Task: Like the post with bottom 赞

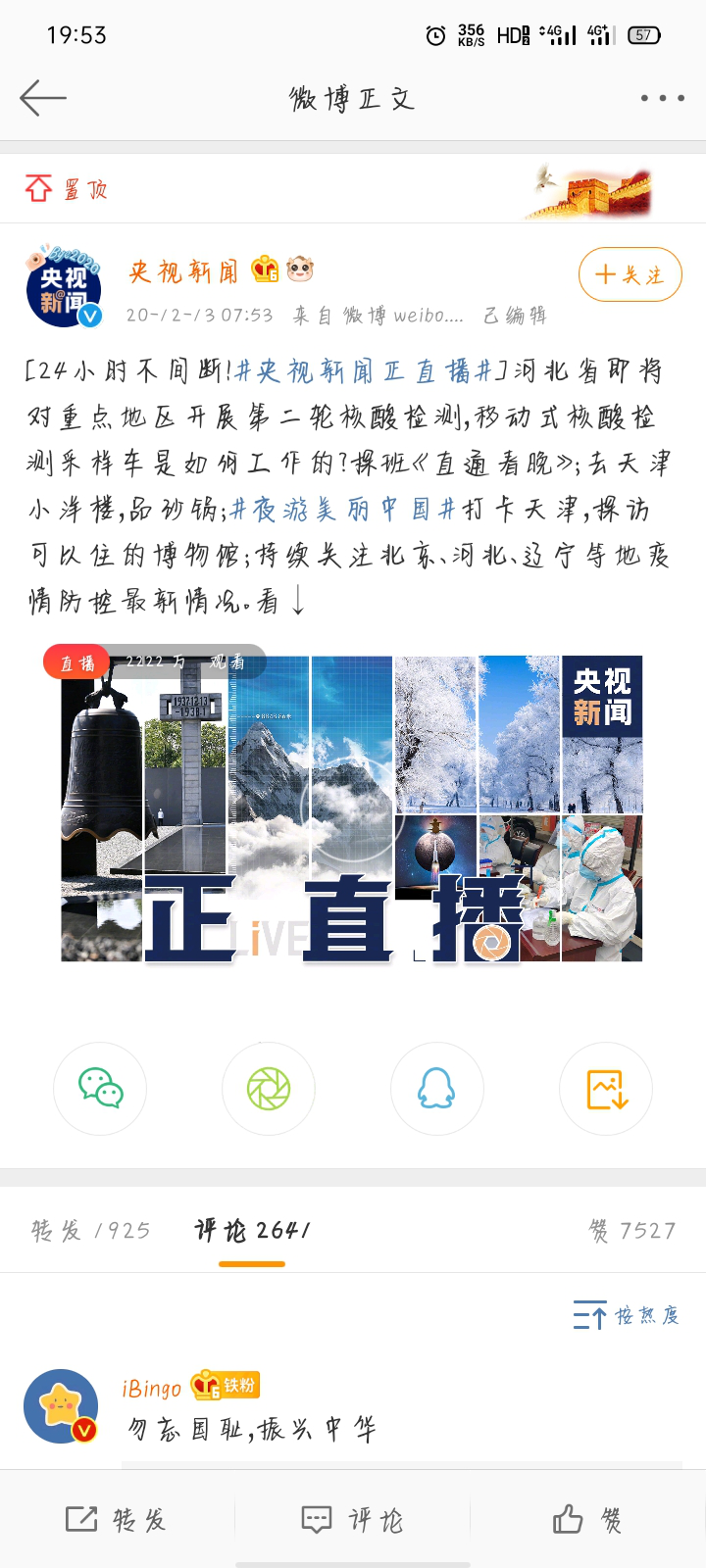Action: 588,1520
